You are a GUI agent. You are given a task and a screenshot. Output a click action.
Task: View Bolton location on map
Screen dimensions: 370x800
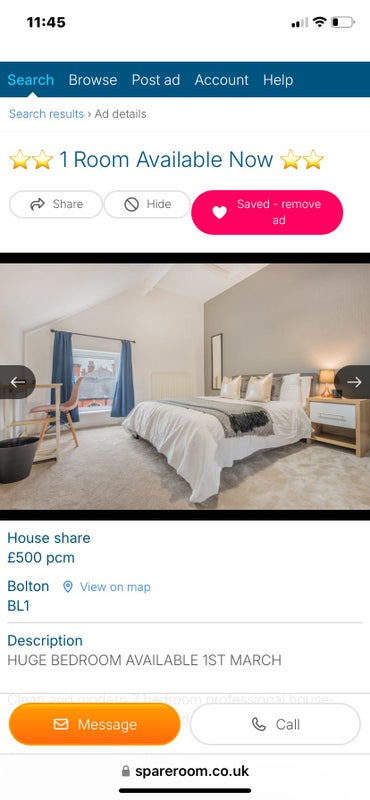click(x=107, y=587)
